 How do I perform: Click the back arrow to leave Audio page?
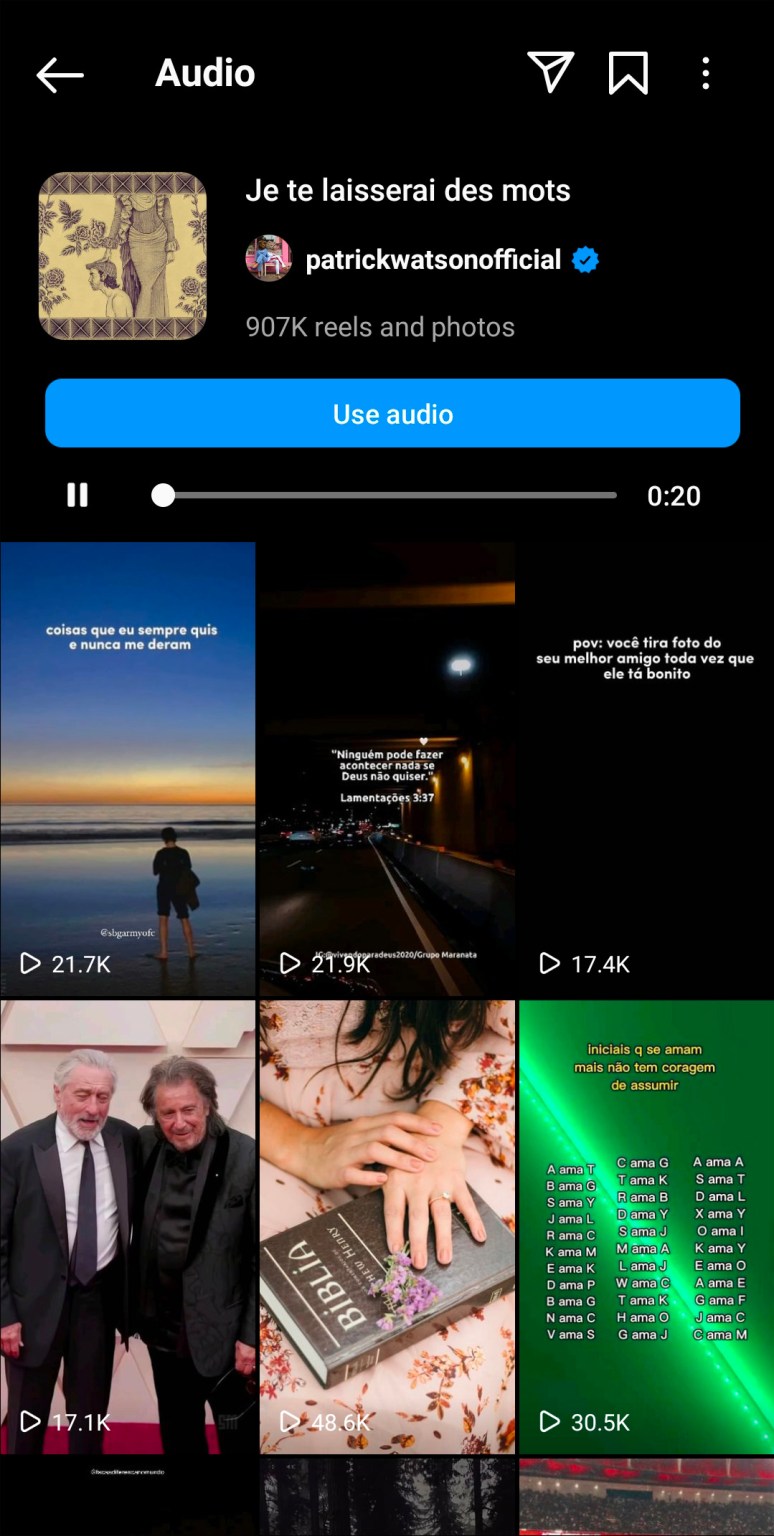[60, 73]
